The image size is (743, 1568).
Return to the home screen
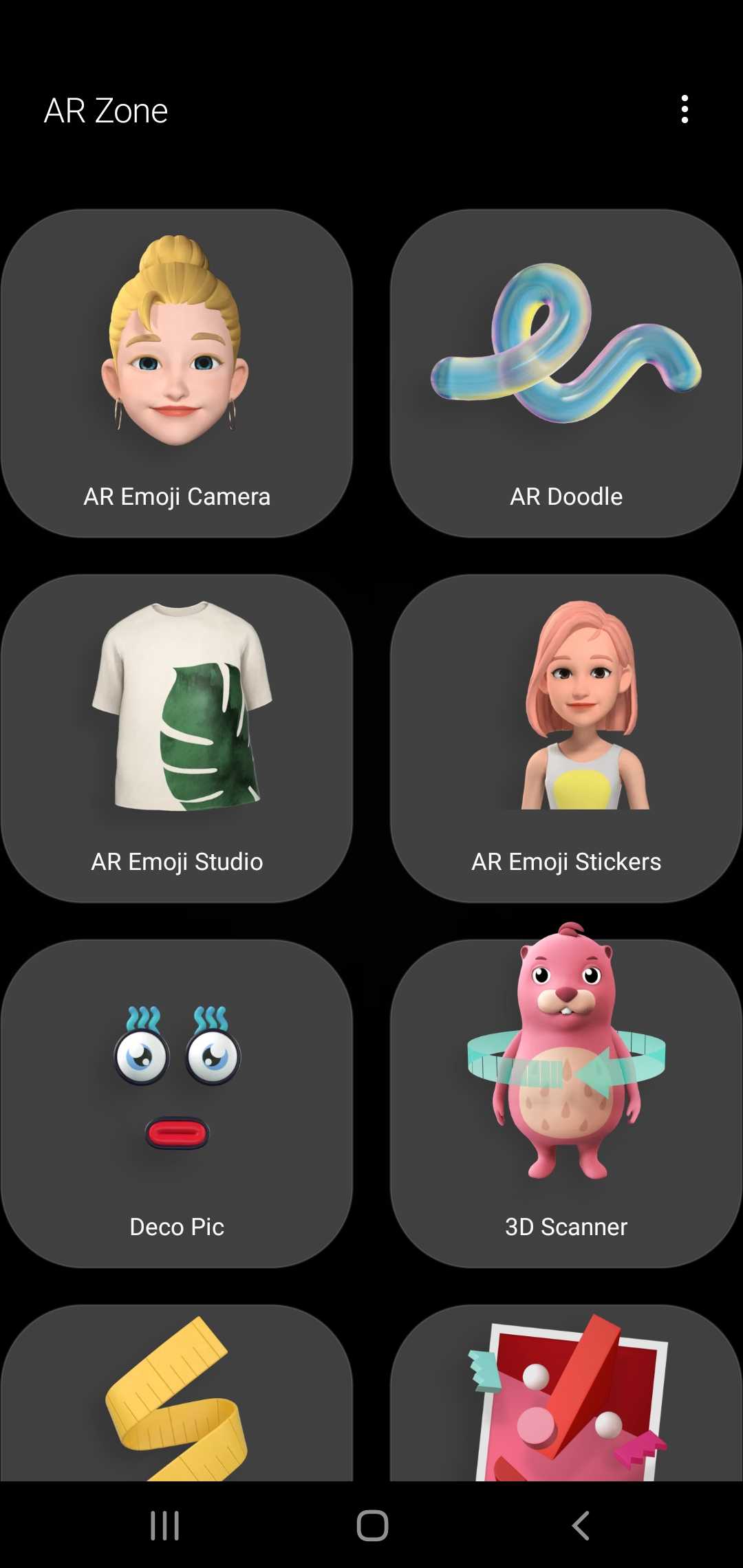[x=372, y=1525]
